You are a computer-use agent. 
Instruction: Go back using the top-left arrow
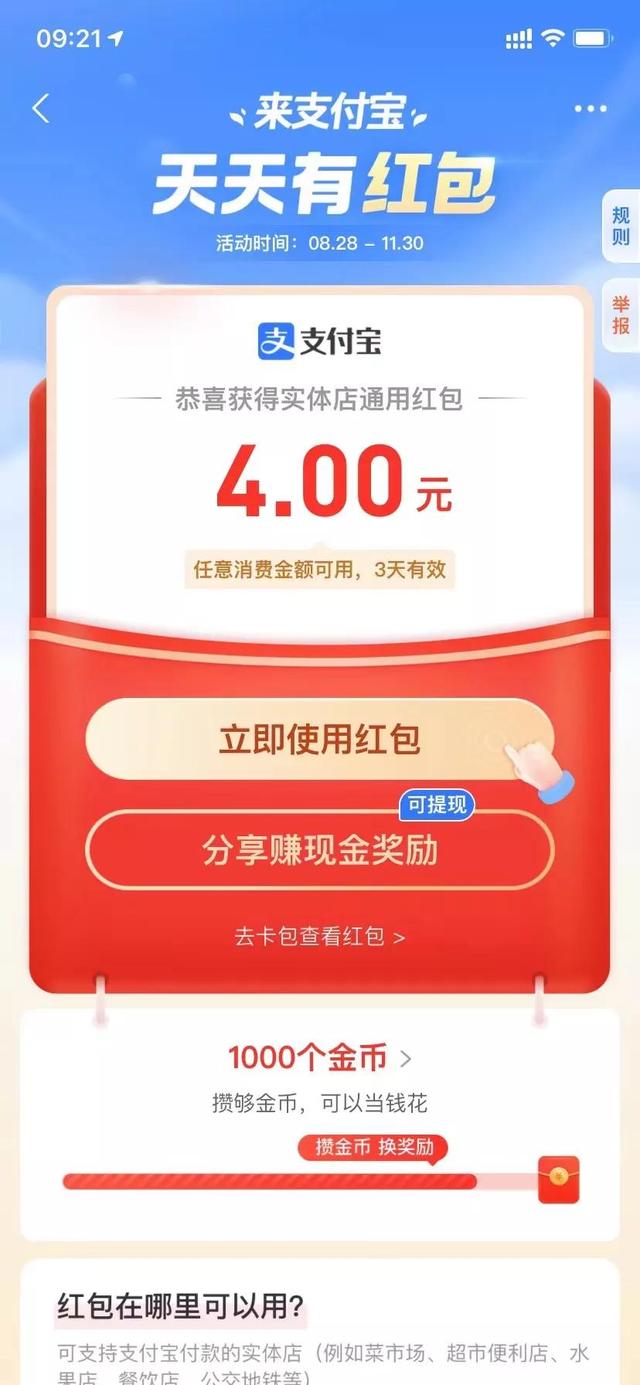(41, 108)
